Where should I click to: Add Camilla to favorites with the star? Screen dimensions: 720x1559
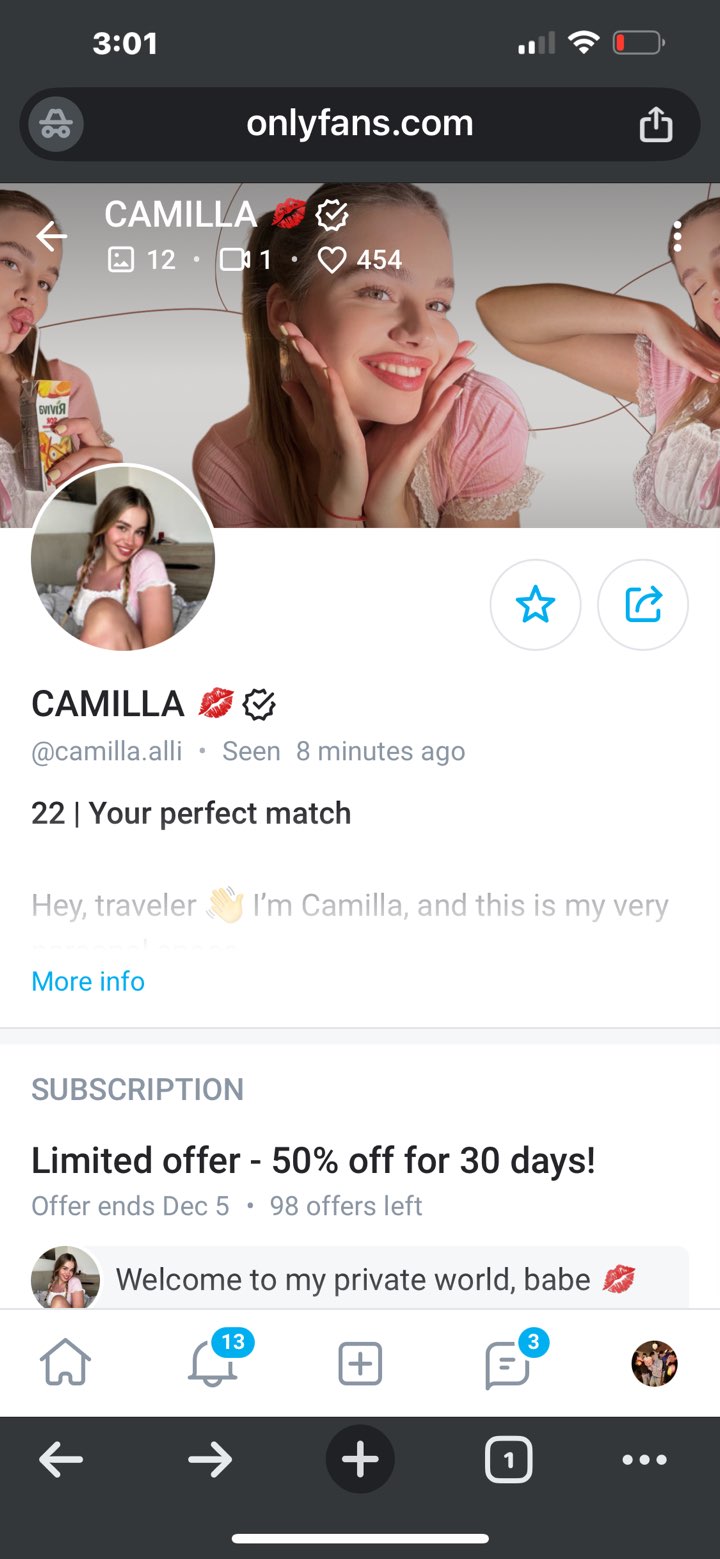pos(535,605)
